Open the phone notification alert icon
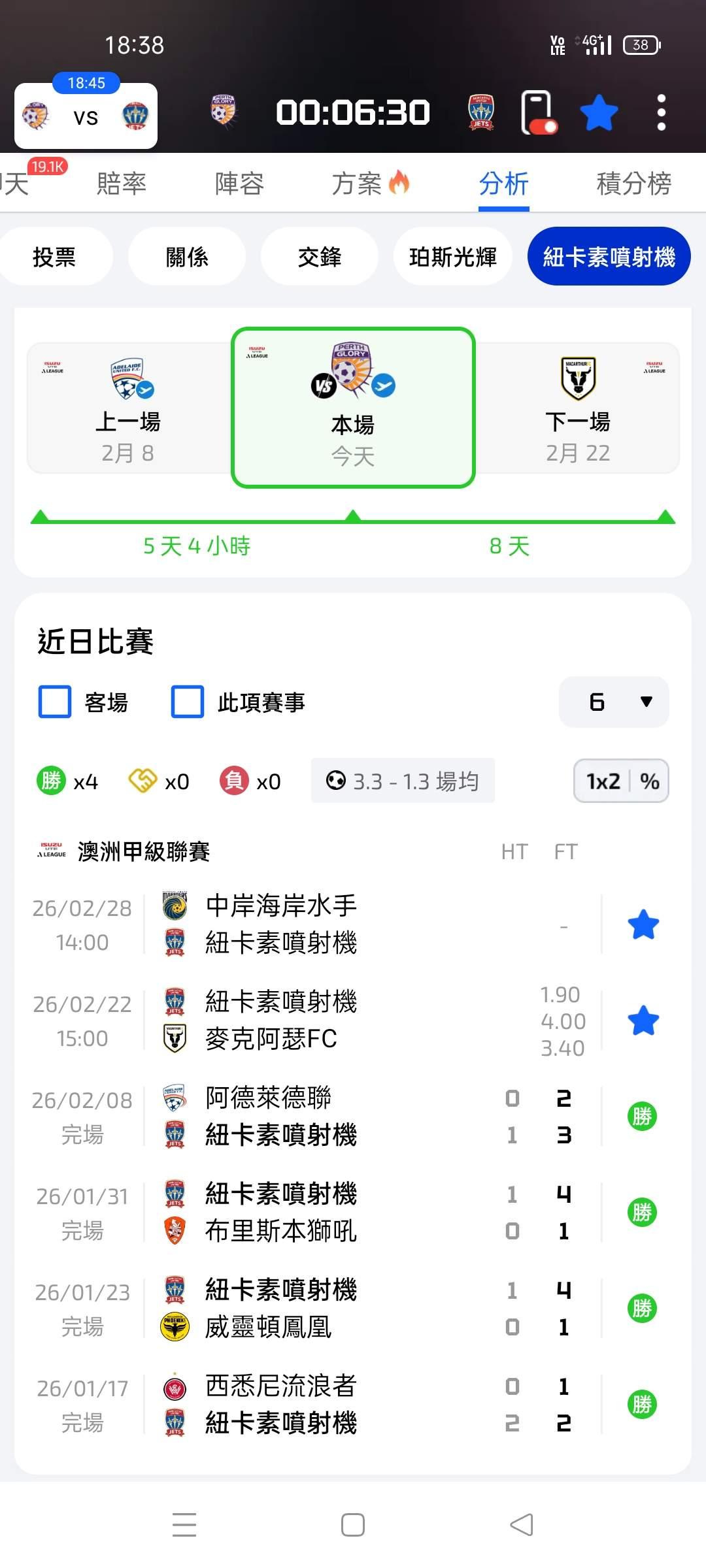The height and width of the screenshot is (1568, 706). click(538, 112)
